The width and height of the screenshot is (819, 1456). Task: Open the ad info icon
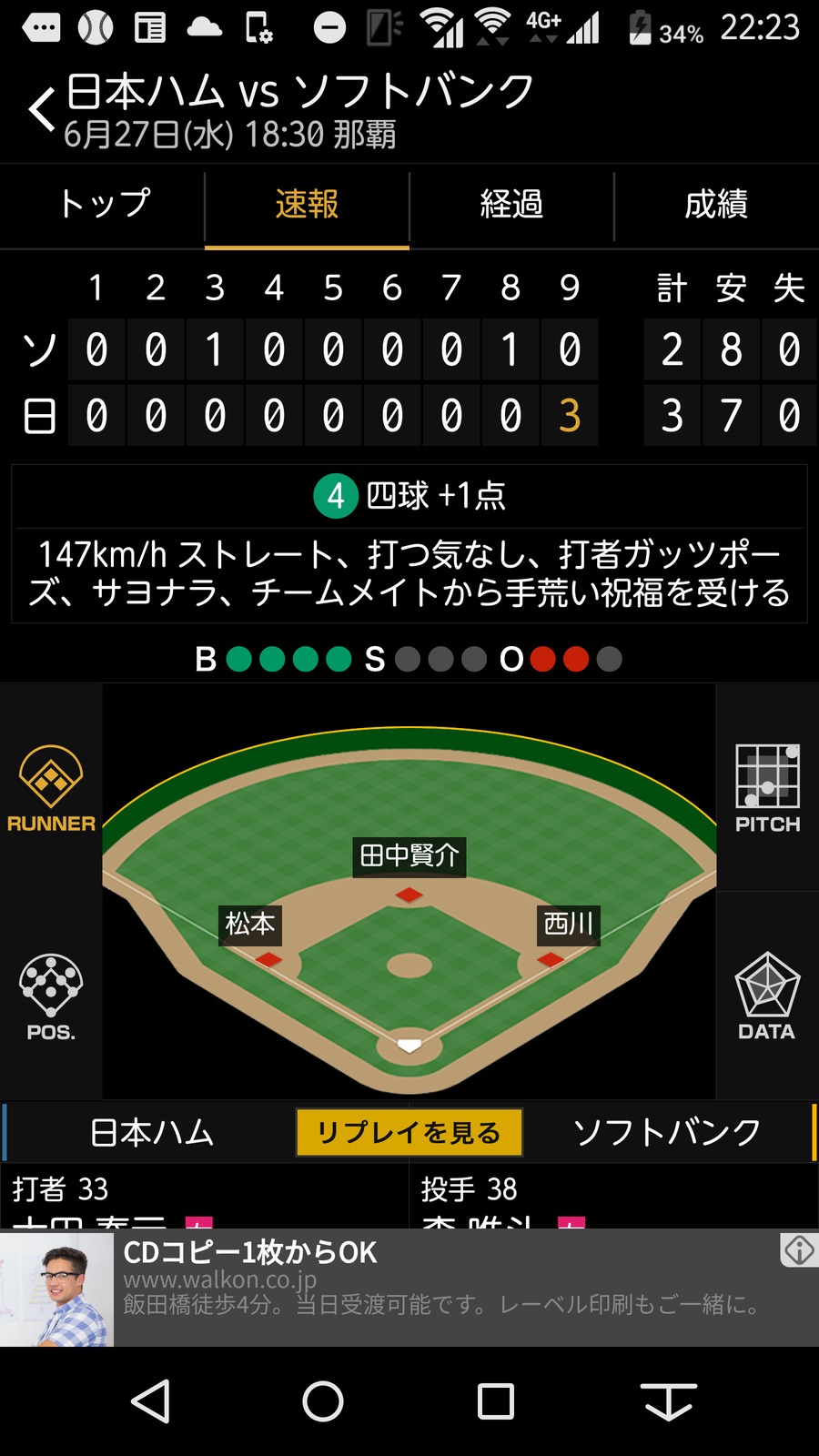point(798,1250)
